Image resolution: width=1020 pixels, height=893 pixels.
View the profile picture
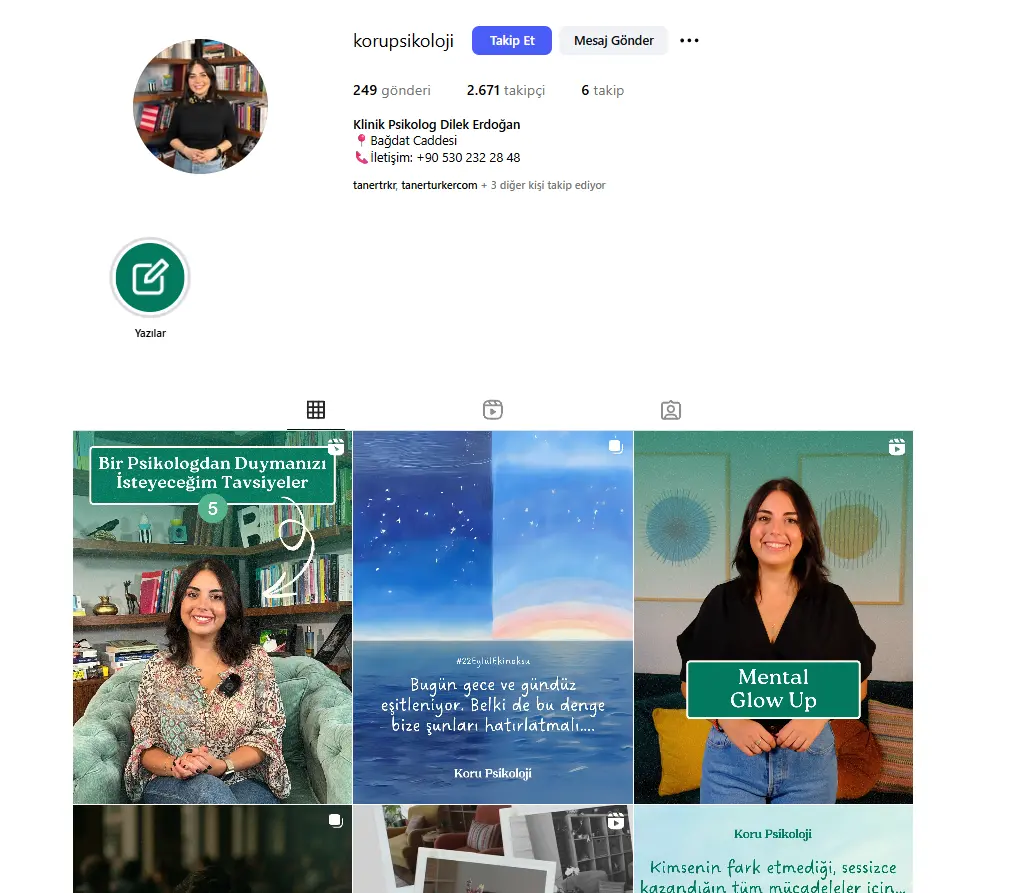[x=200, y=106]
